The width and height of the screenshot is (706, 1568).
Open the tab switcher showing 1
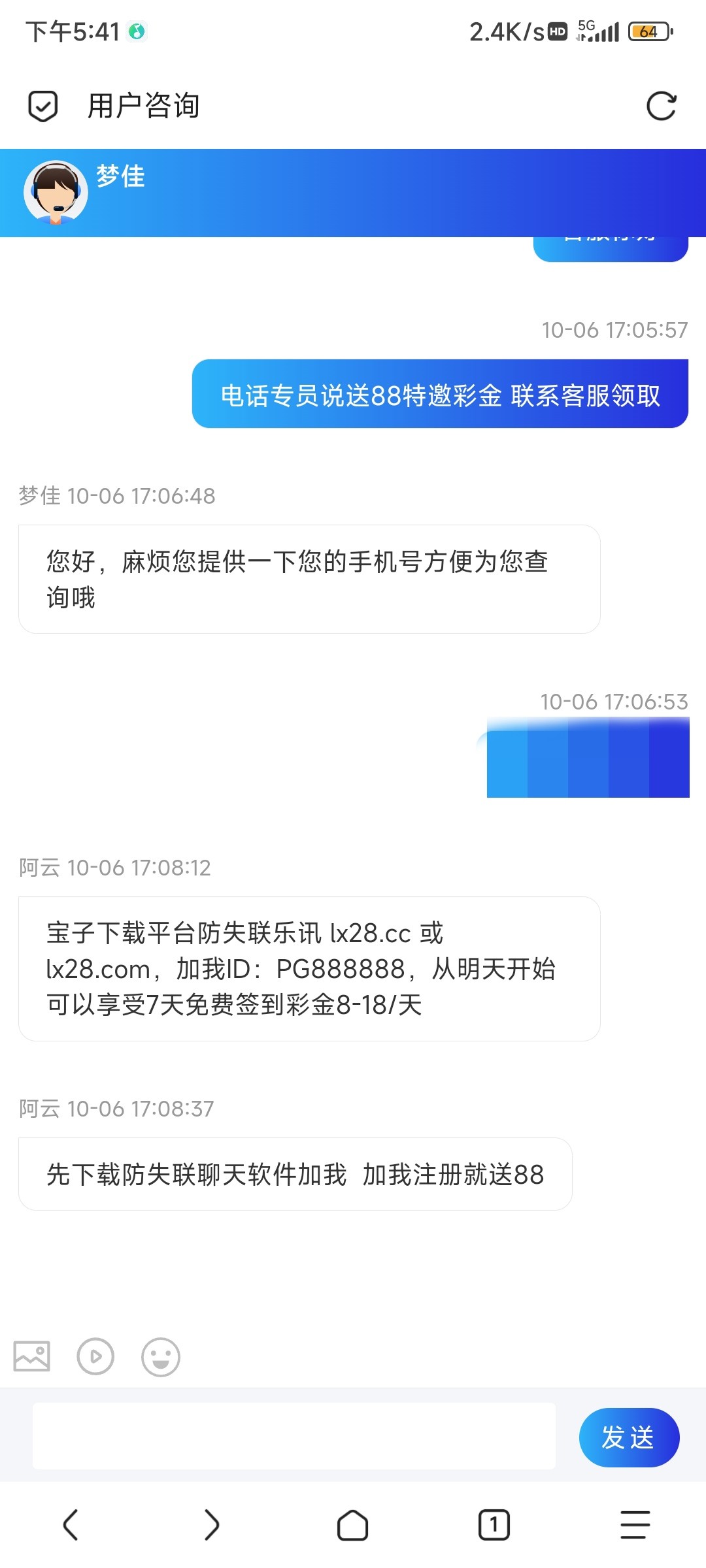click(x=494, y=1526)
